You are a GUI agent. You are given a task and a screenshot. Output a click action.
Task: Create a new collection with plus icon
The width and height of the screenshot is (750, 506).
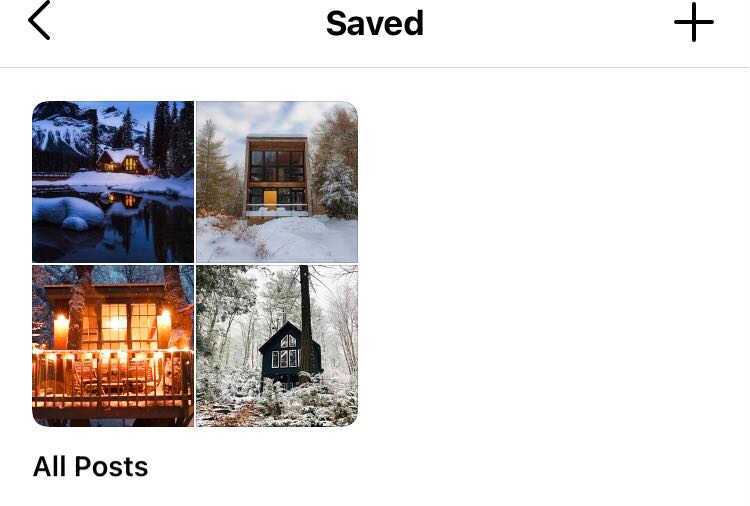[x=693, y=22]
